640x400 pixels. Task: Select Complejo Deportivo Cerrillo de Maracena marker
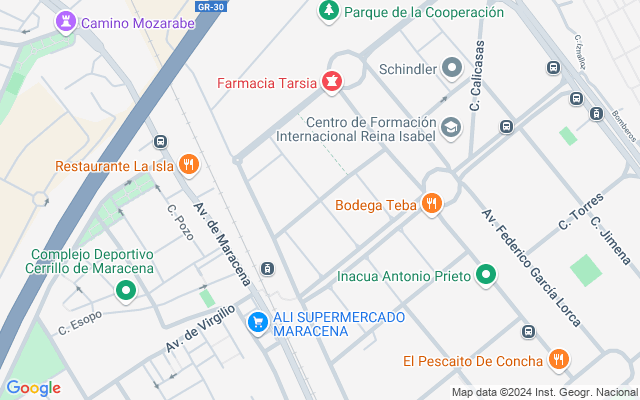click(x=126, y=291)
